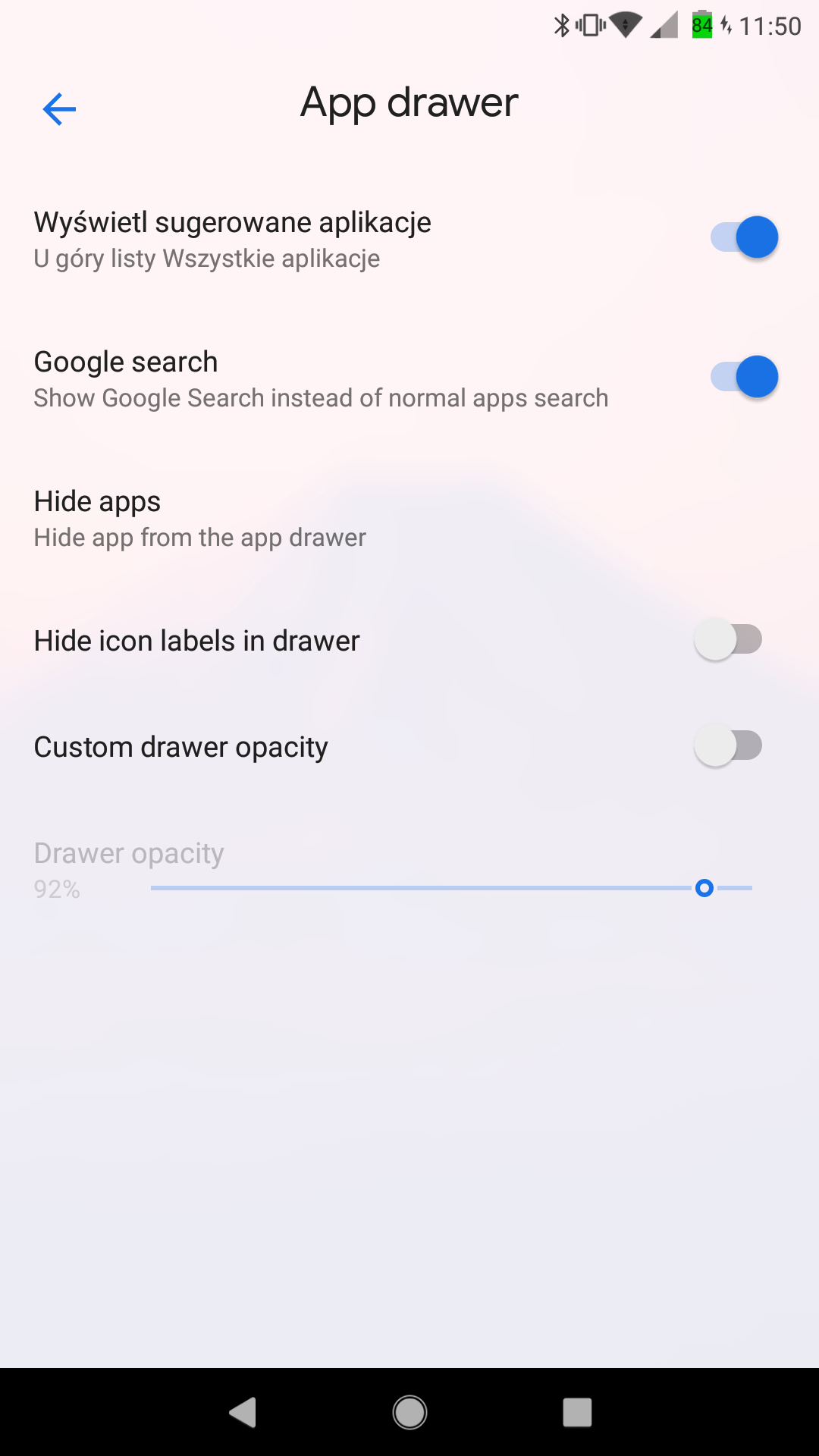The image size is (819, 1456).
Task: Turn on Custom drawer opacity
Action: click(728, 746)
